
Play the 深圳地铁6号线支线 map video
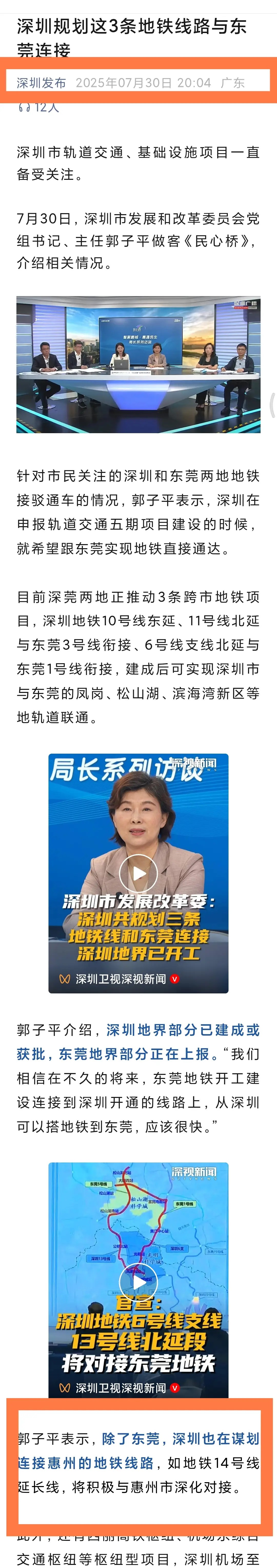[138, 1281]
